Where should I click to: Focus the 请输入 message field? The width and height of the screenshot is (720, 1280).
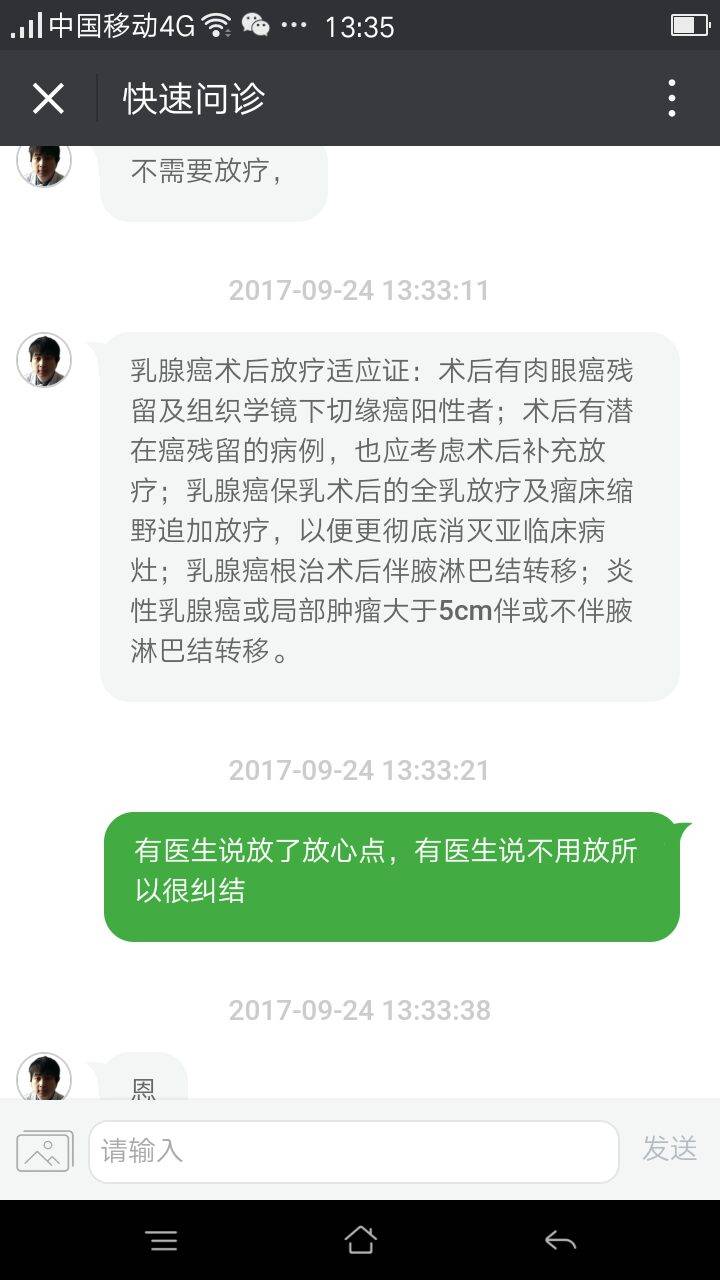(x=353, y=1151)
